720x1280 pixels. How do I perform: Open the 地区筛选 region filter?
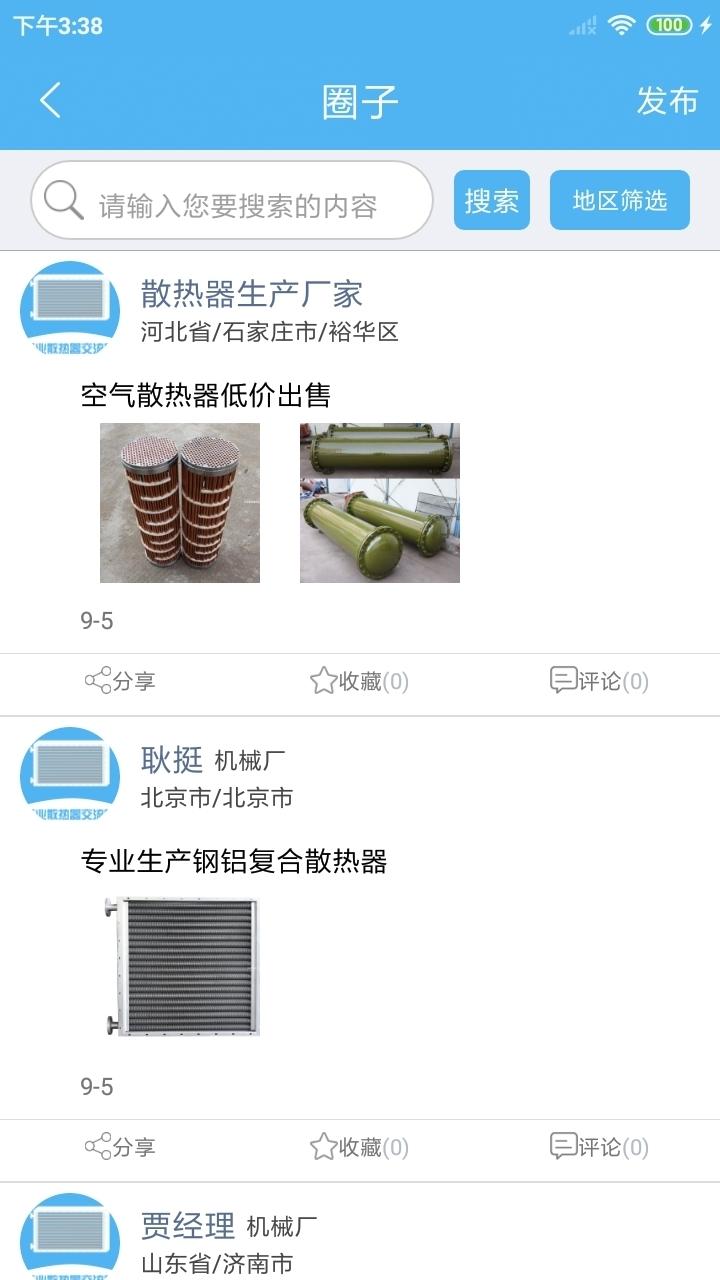(x=619, y=200)
